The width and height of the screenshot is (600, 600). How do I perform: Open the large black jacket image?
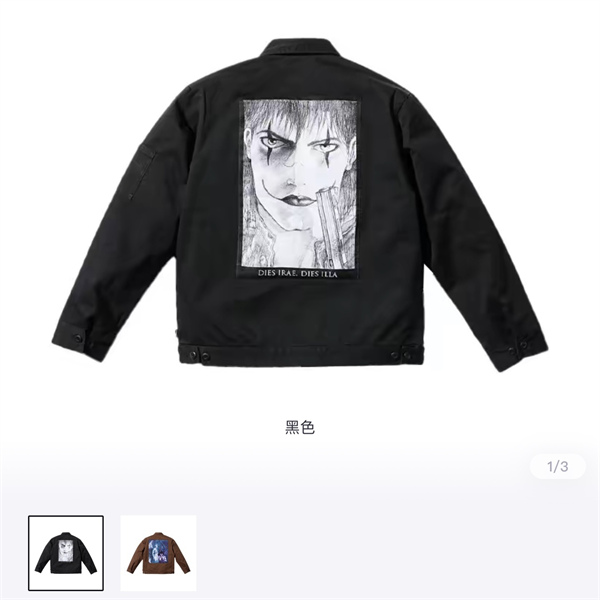pos(300,205)
